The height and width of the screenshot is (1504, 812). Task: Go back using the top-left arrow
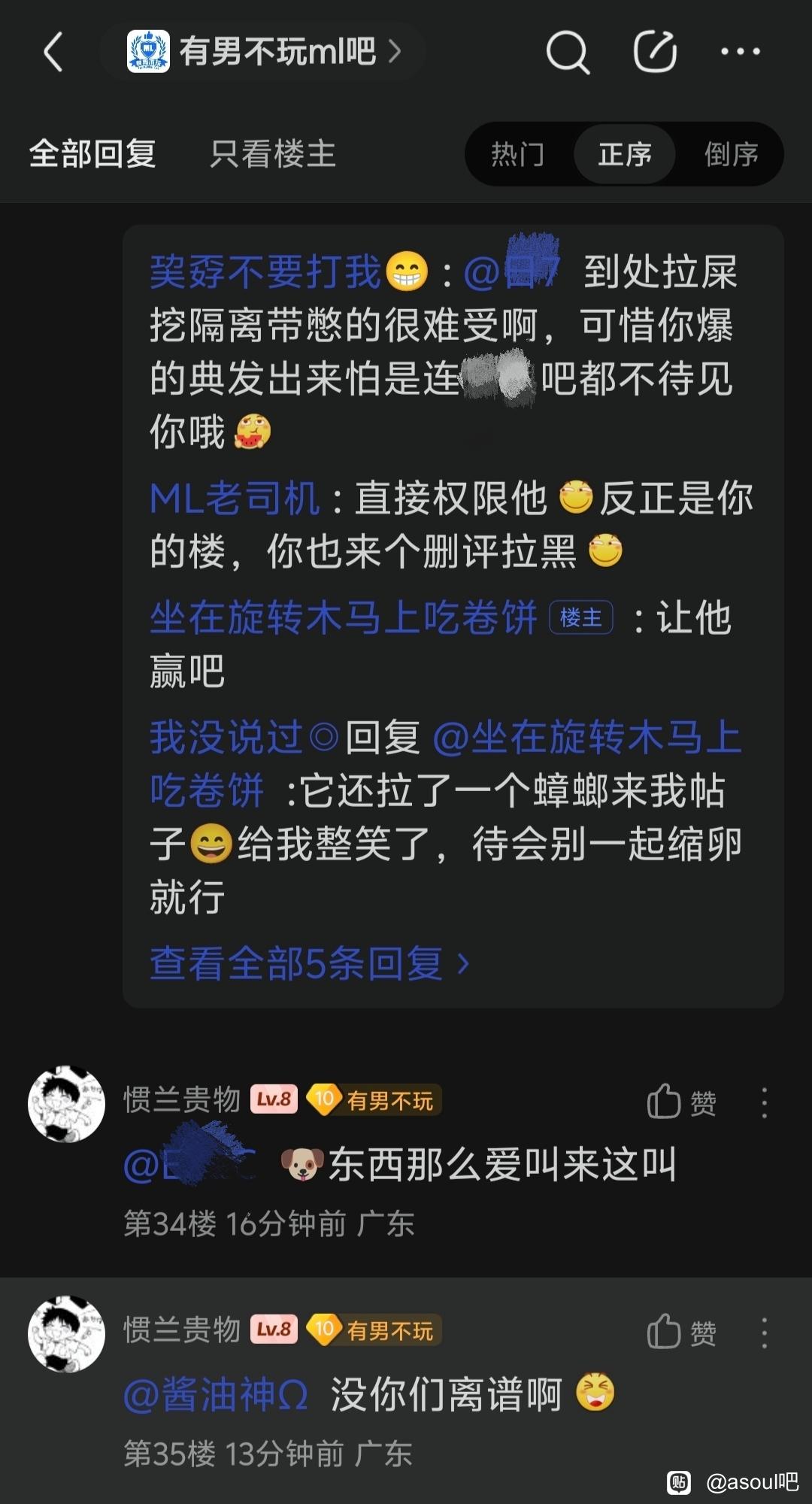pyautogui.click(x=53, y=52)
